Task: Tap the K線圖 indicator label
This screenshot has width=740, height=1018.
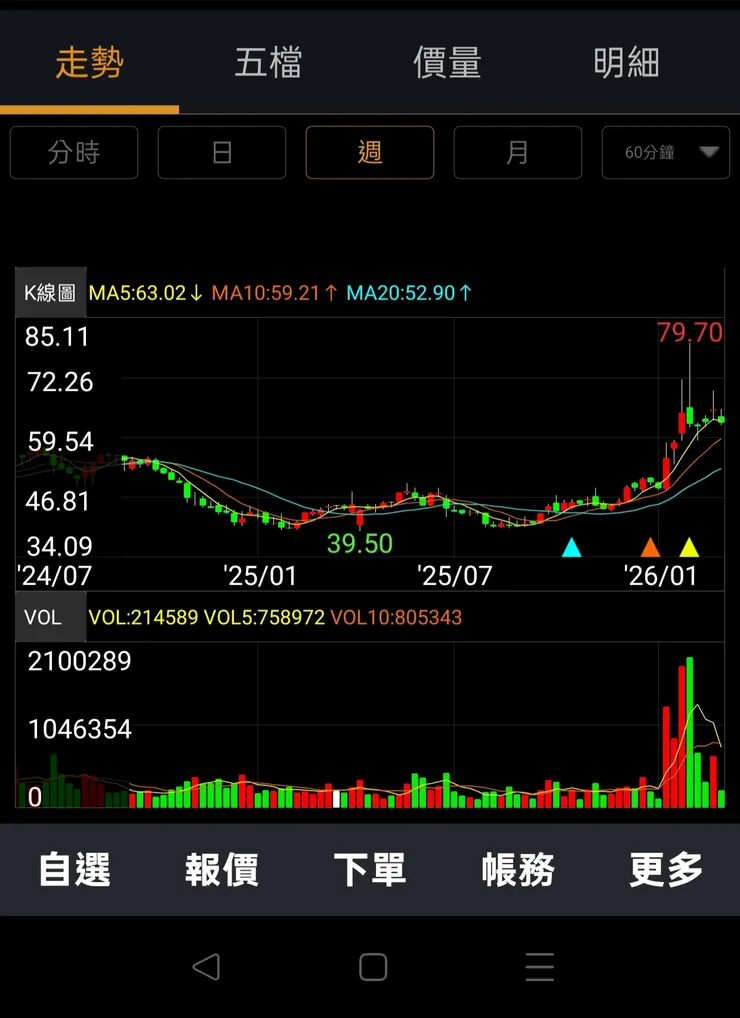Action: click(50, 293)
